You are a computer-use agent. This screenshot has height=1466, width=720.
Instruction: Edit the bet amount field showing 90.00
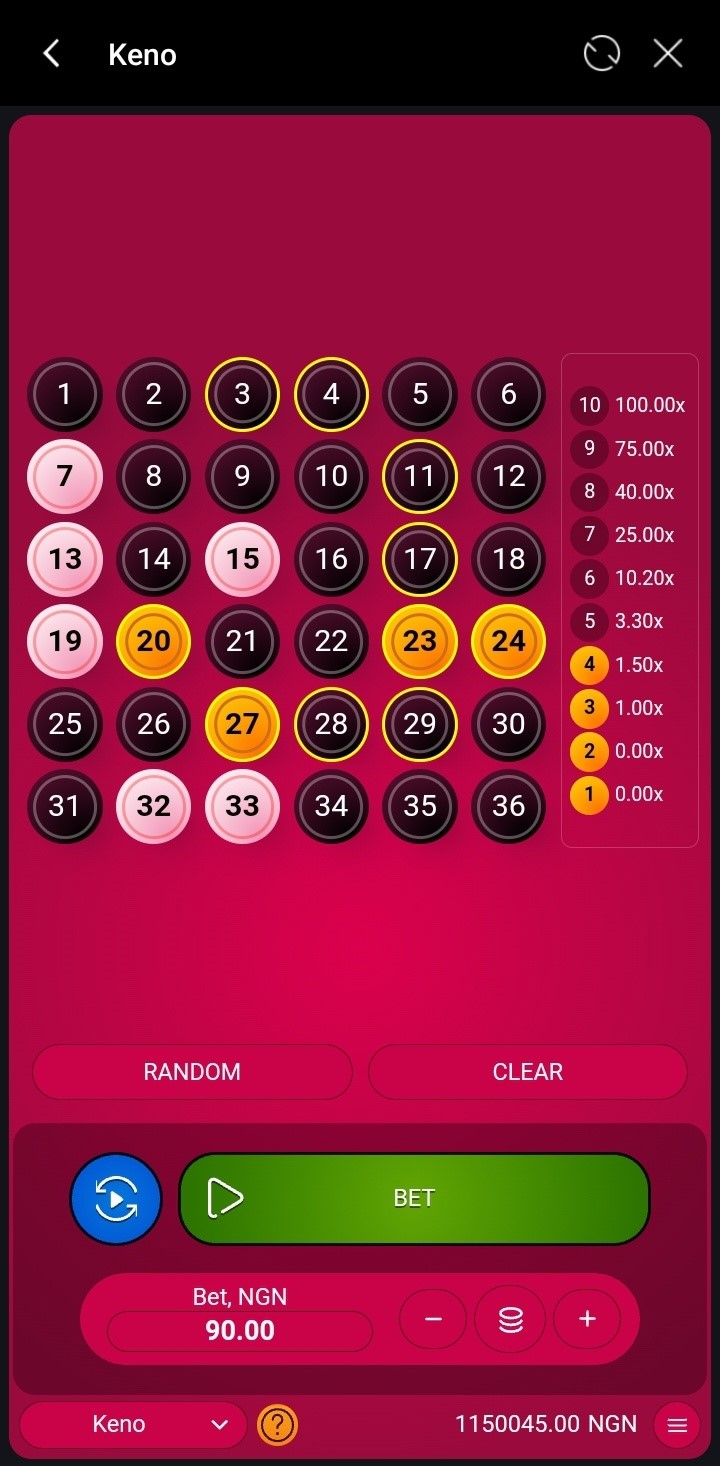(x=240, y=1330)
